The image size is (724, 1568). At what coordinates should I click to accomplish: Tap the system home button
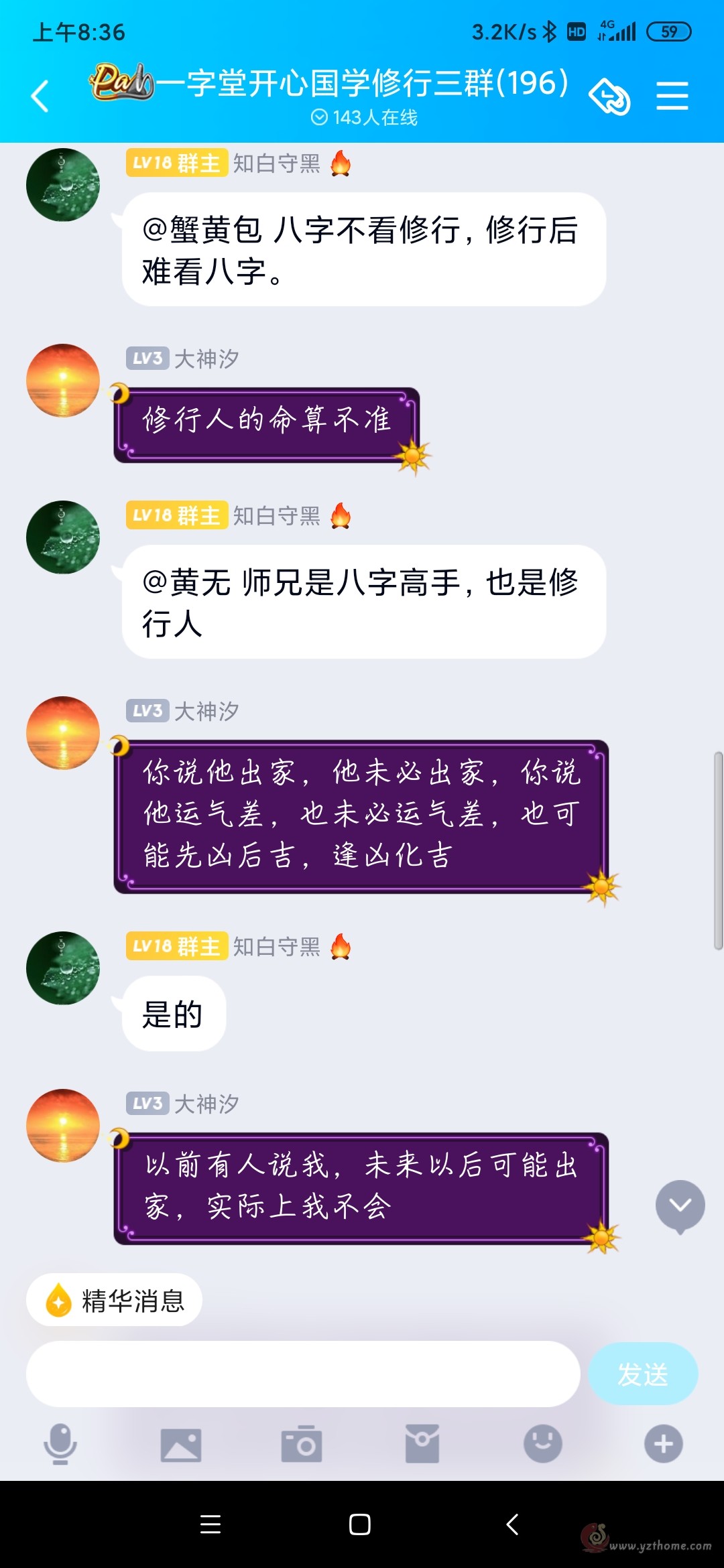360,1524
